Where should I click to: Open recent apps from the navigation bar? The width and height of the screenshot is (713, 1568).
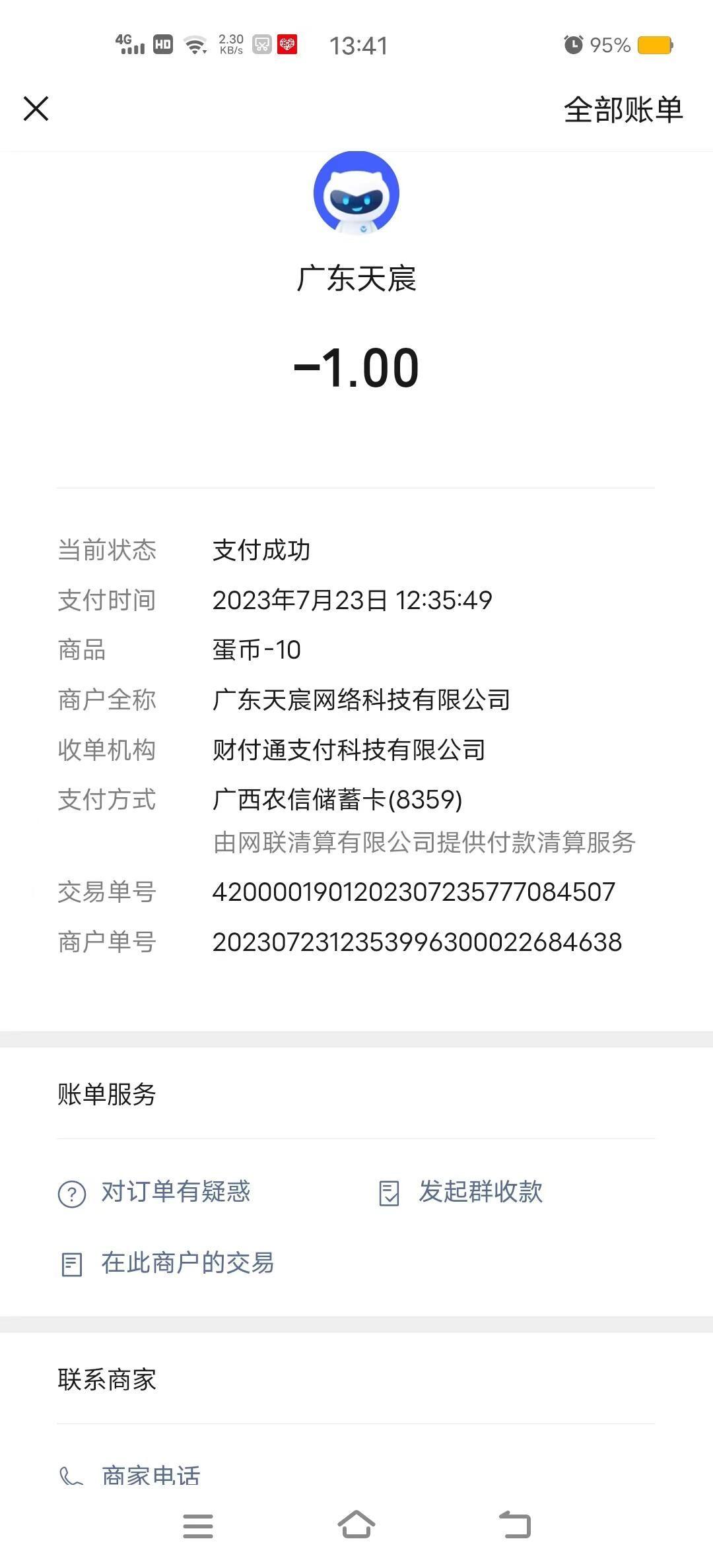(198, 1526)
